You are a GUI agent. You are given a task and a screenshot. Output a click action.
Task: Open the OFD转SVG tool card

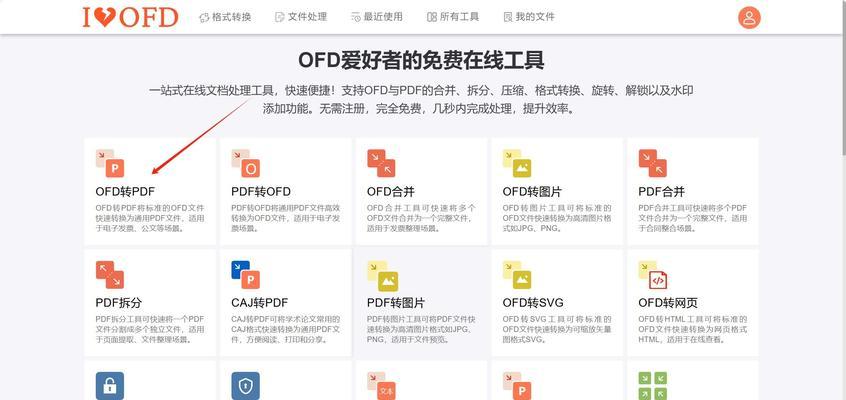click(556, 302)
